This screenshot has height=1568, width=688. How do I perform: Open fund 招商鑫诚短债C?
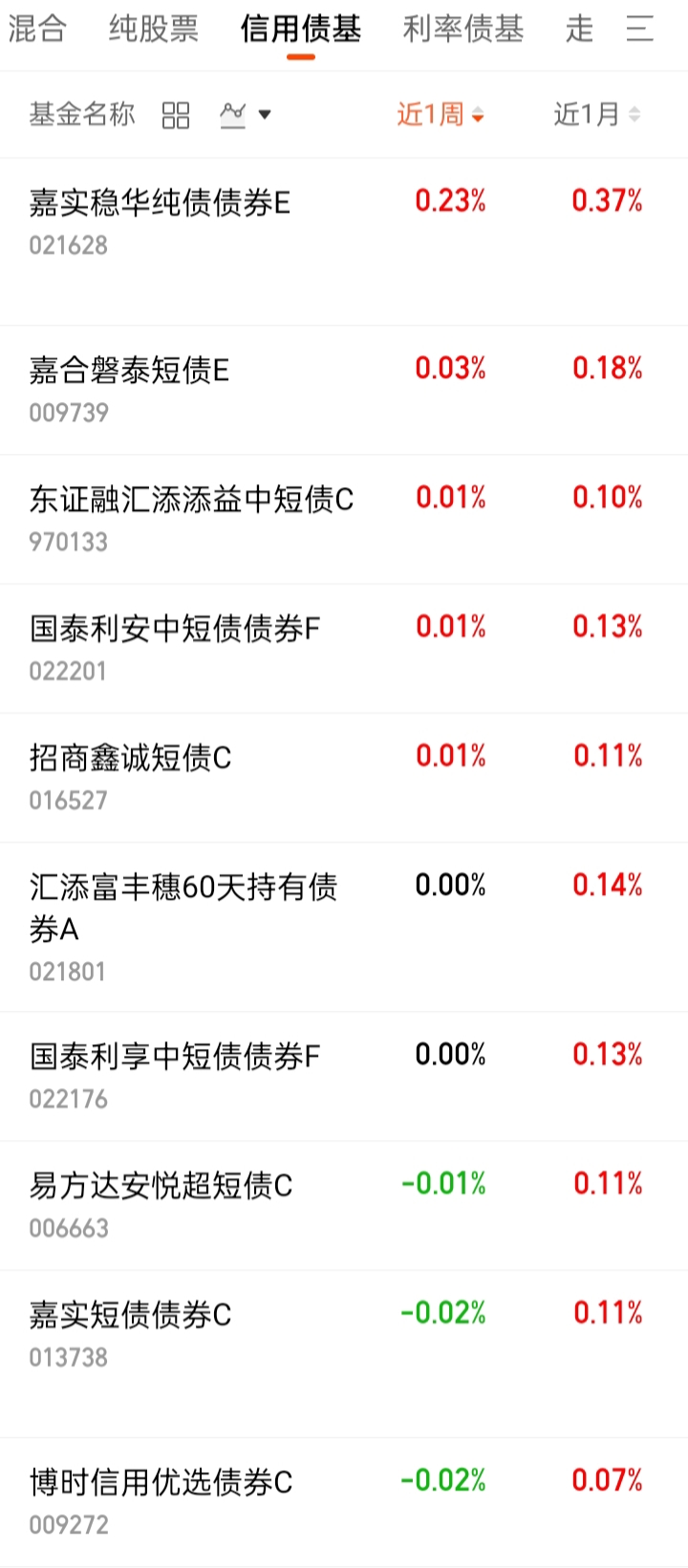[344, 777]
